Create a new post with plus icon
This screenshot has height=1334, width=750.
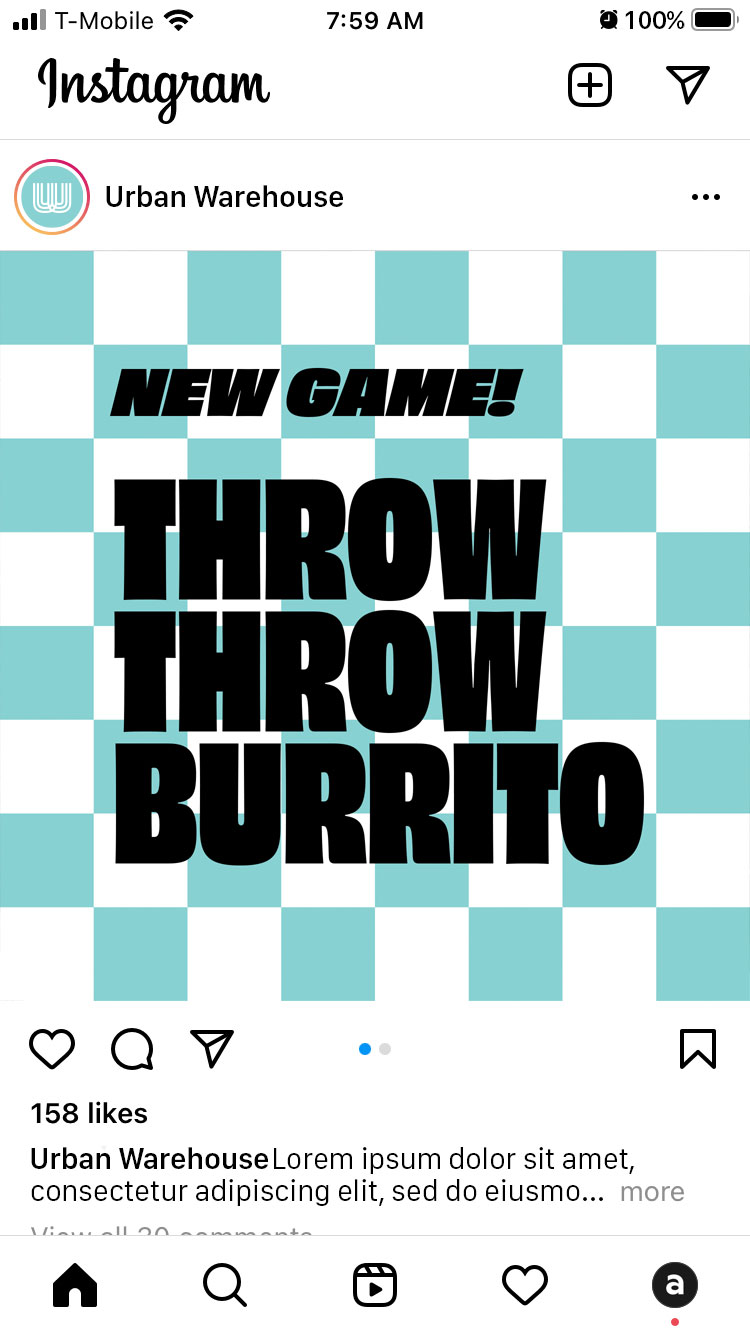point(590,85)
